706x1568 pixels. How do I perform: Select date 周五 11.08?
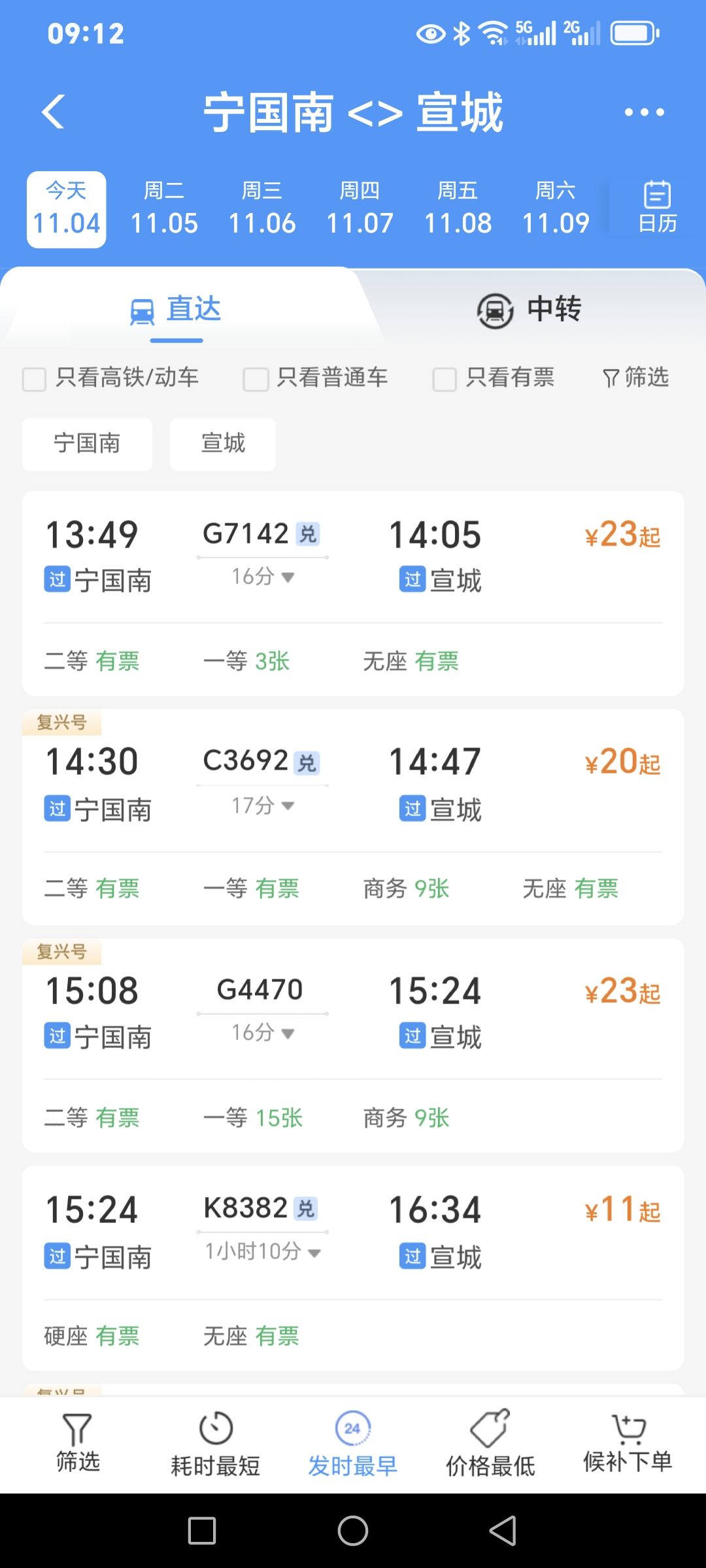[458, 209]
